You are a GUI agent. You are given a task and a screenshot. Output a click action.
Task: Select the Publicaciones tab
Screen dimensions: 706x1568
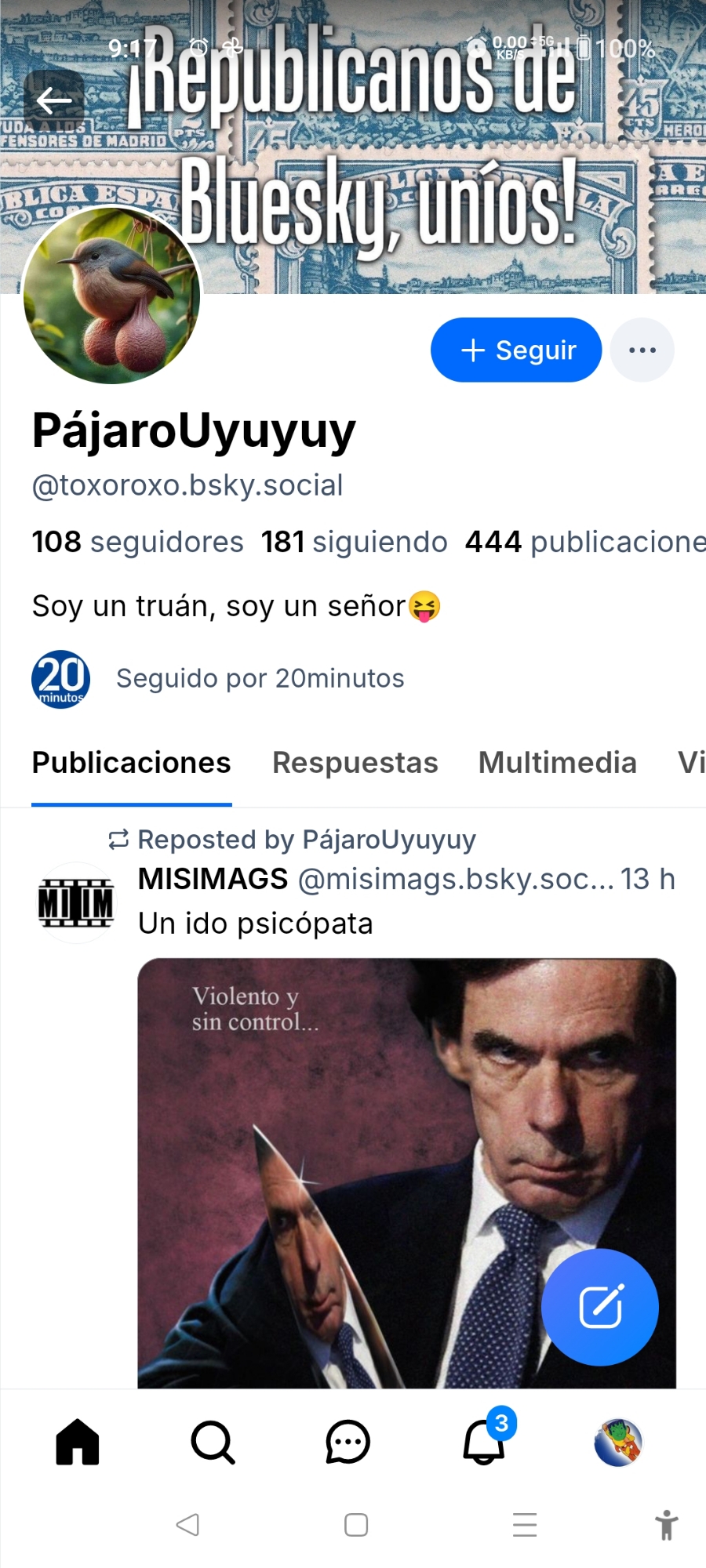coord(132,763)
